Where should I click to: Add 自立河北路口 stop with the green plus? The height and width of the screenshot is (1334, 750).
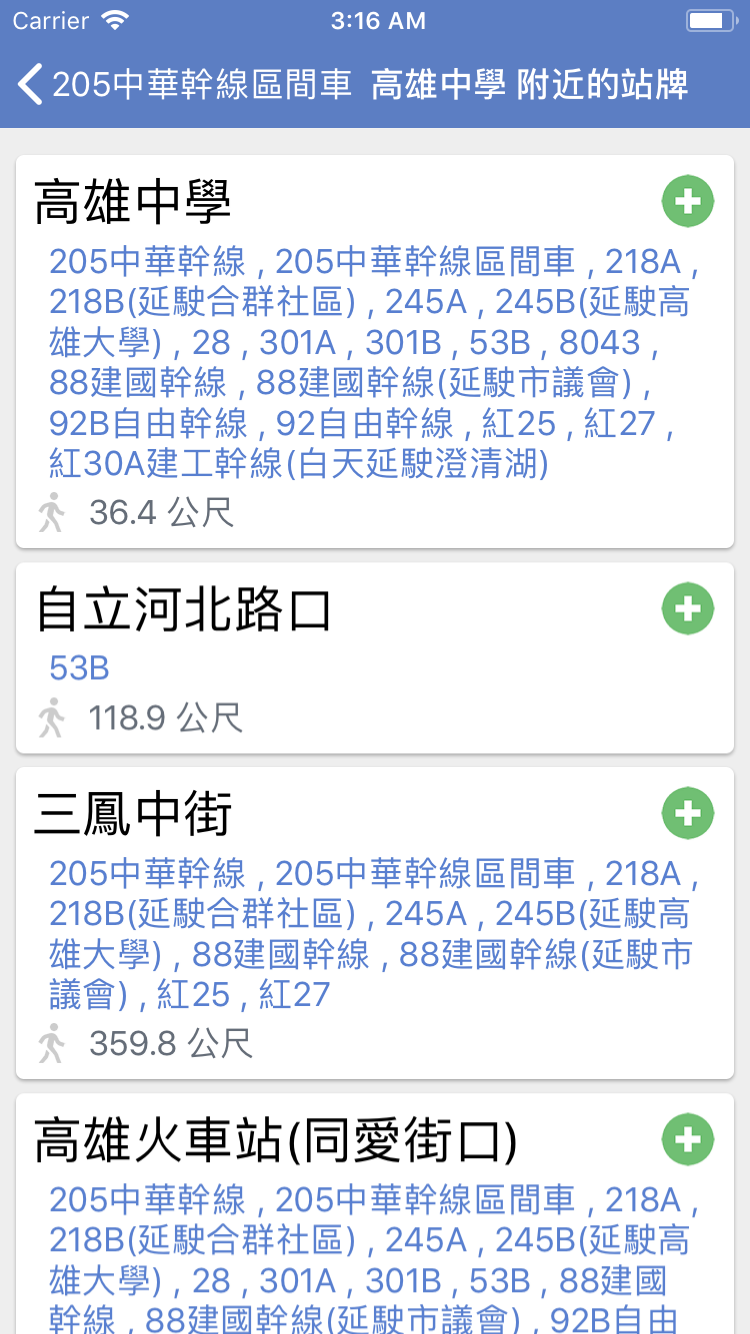point(688,608)
